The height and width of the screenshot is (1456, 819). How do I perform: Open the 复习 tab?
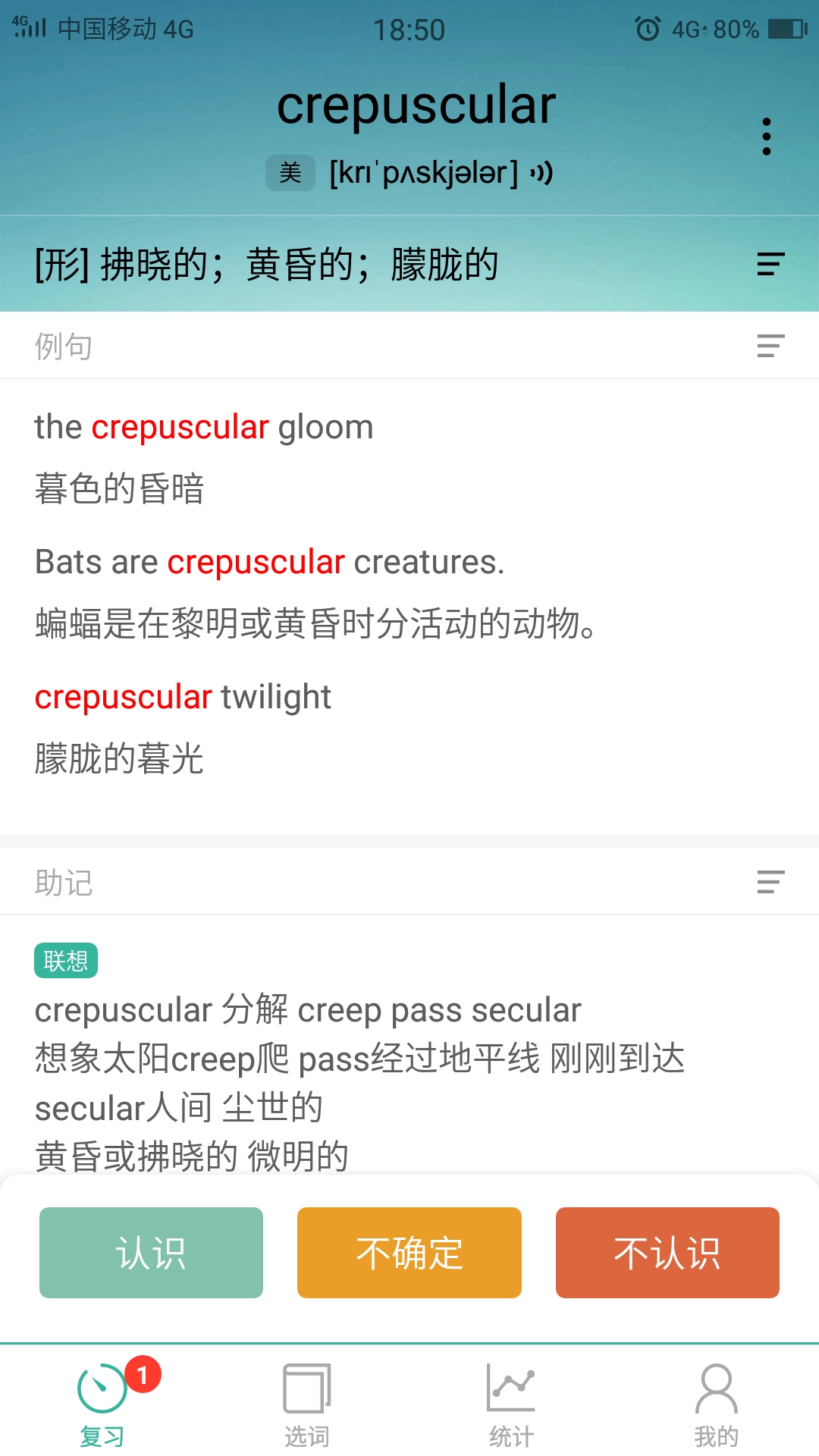[102, 1403]
